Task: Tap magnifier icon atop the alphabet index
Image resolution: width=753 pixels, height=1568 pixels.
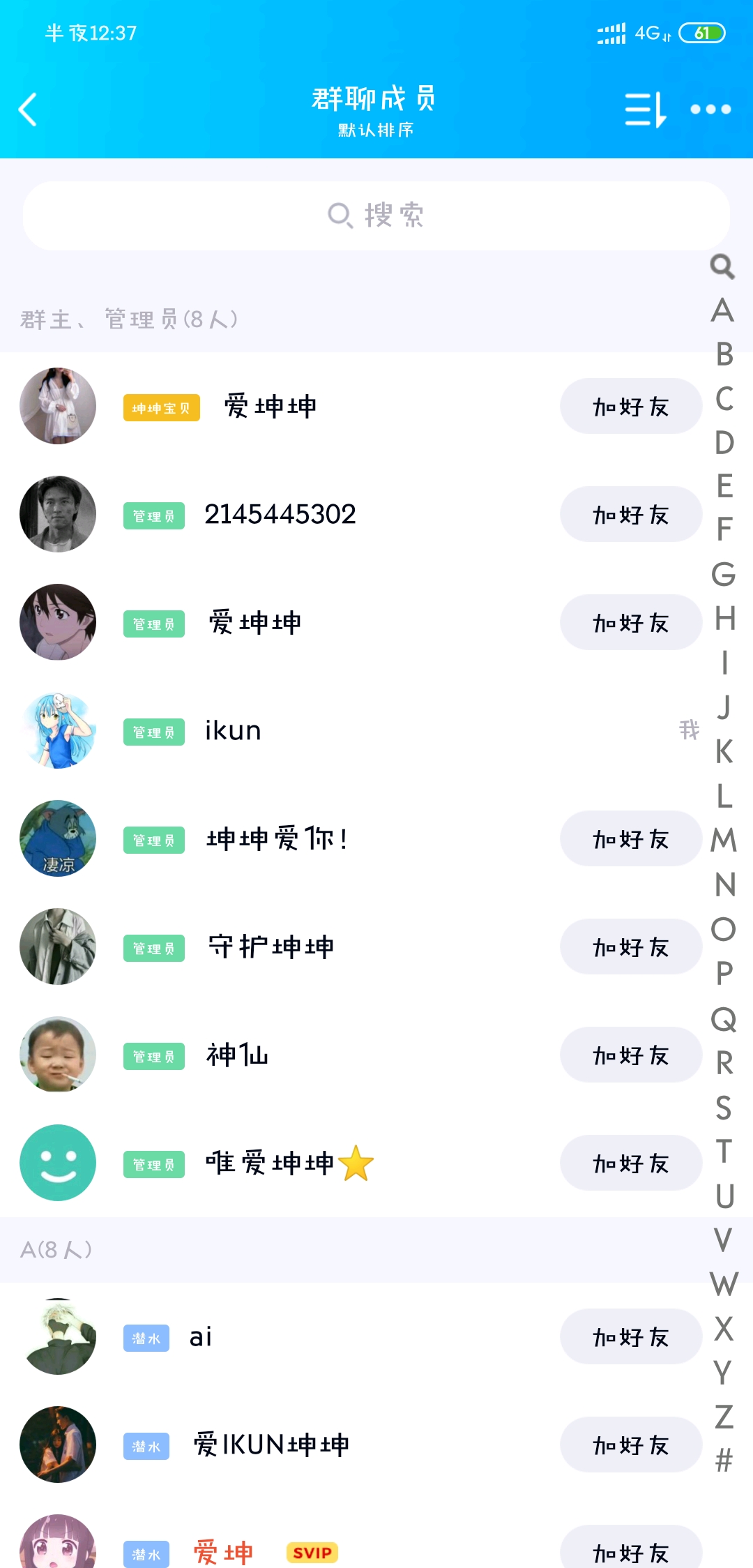Action: point(722,266)
